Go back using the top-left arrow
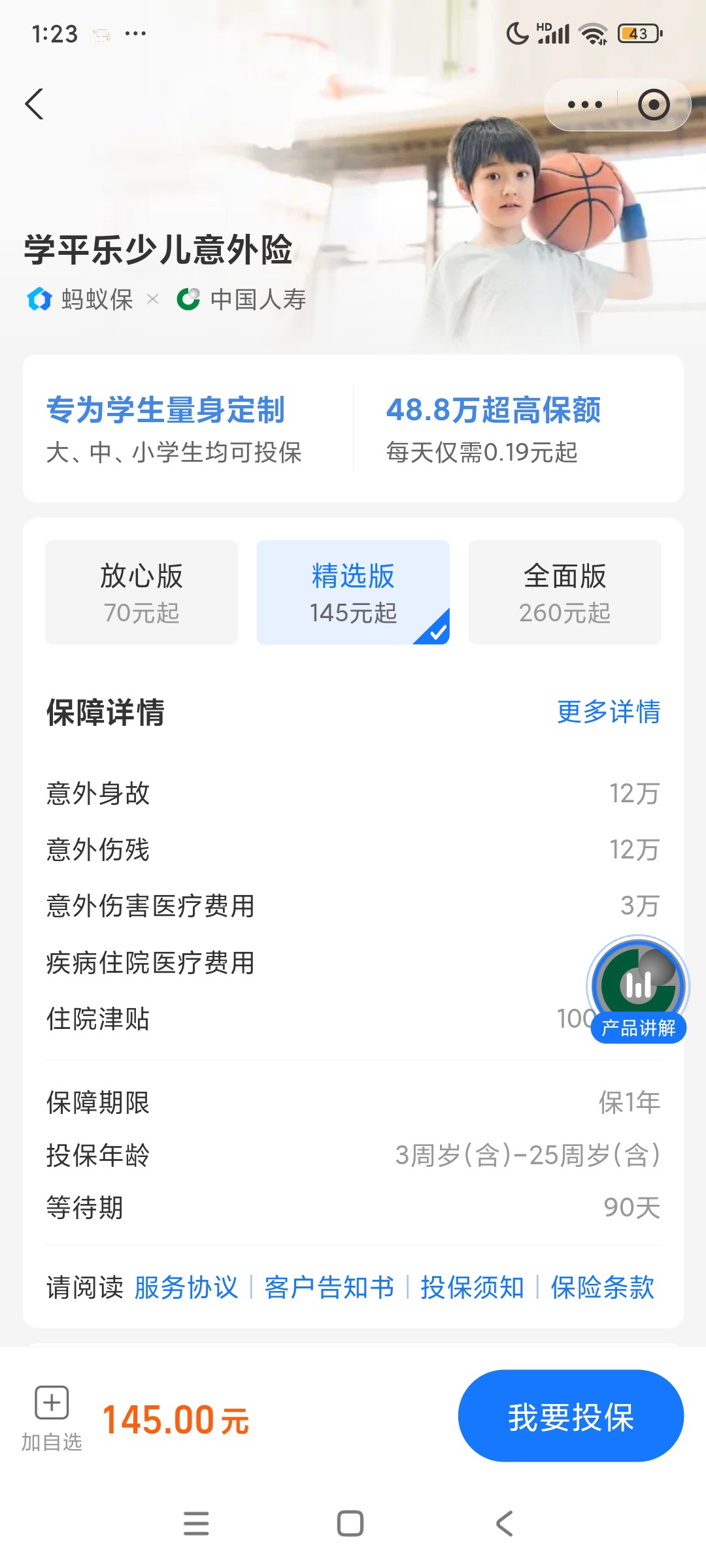 (35, 105)
